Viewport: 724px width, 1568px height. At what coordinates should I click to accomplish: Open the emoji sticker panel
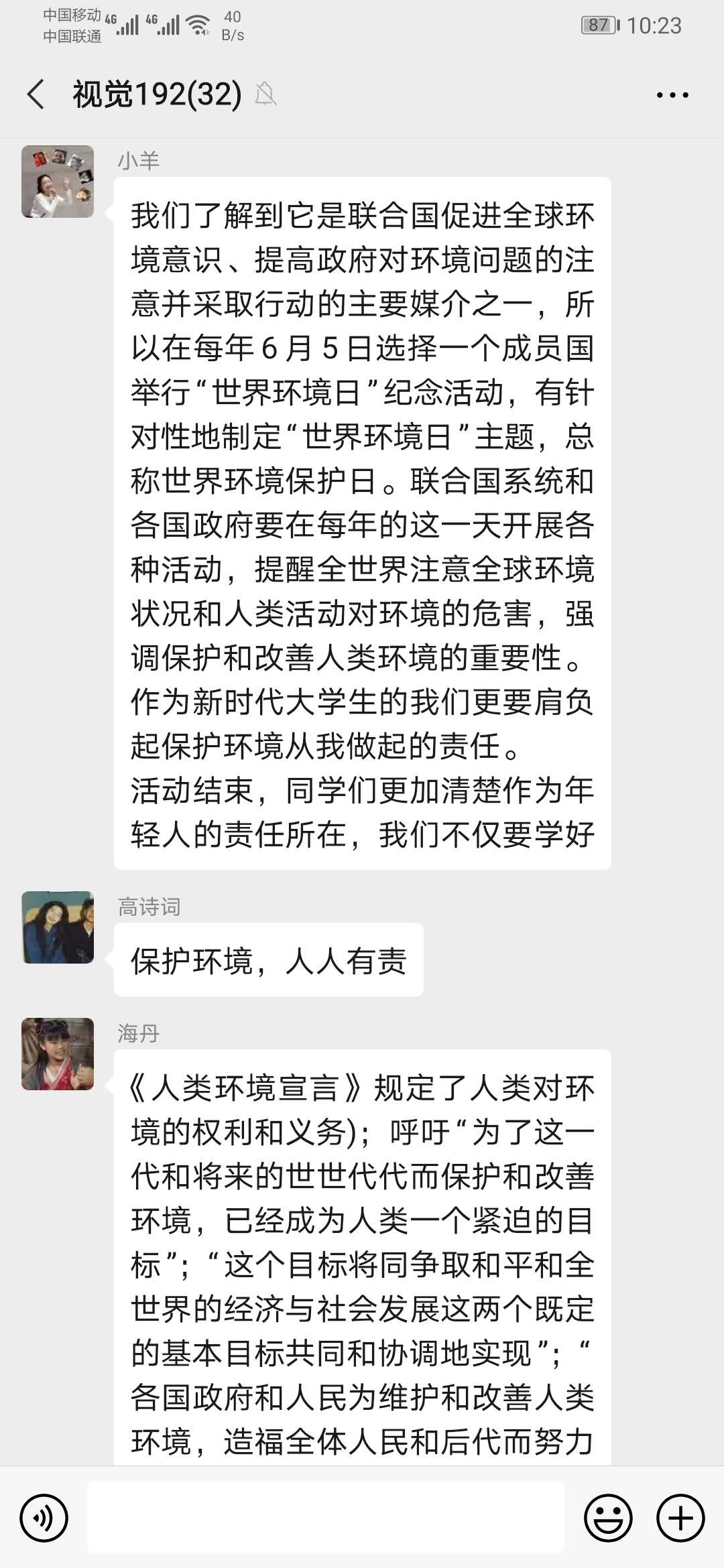tap(608, 1517)
